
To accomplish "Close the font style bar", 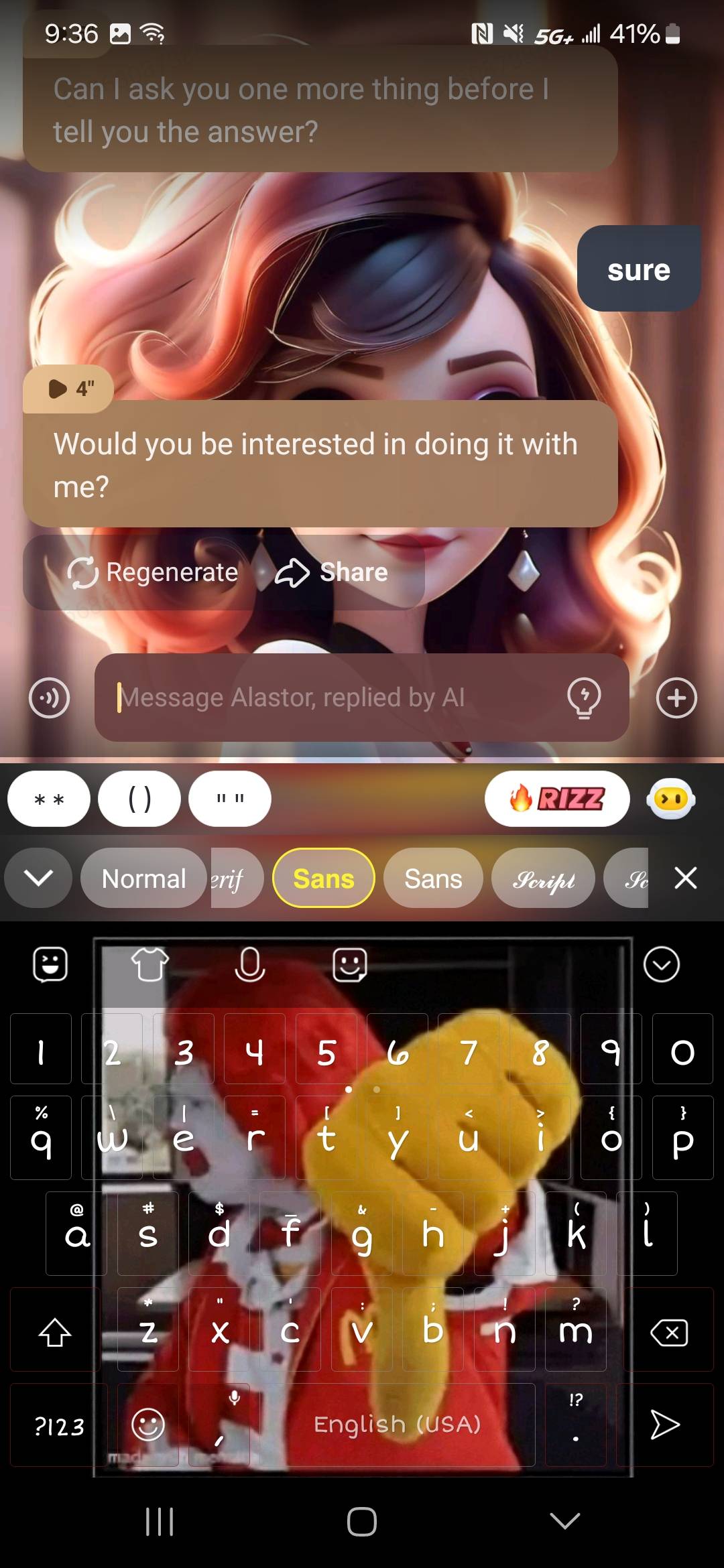I will point(685,878).
